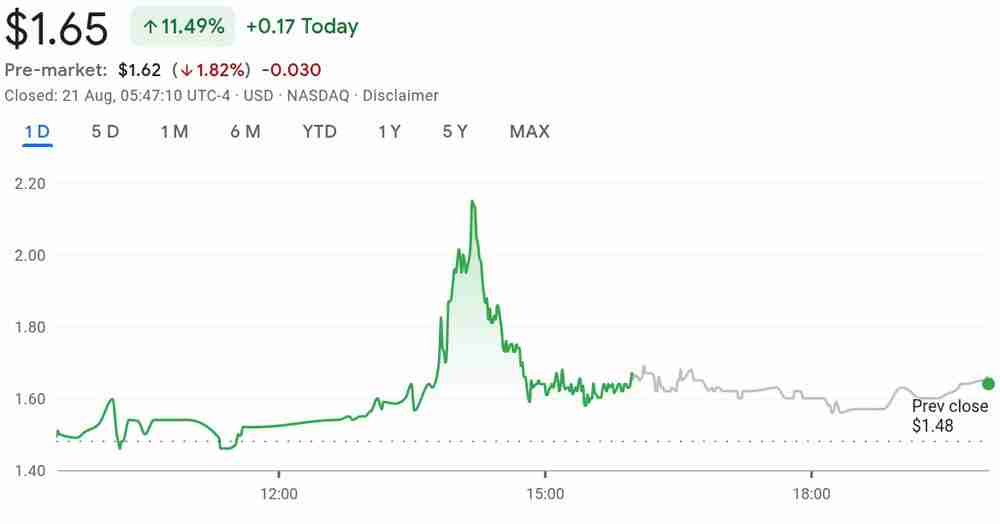Show the MAX price history

pyautogui.click(x=529, y=132)
